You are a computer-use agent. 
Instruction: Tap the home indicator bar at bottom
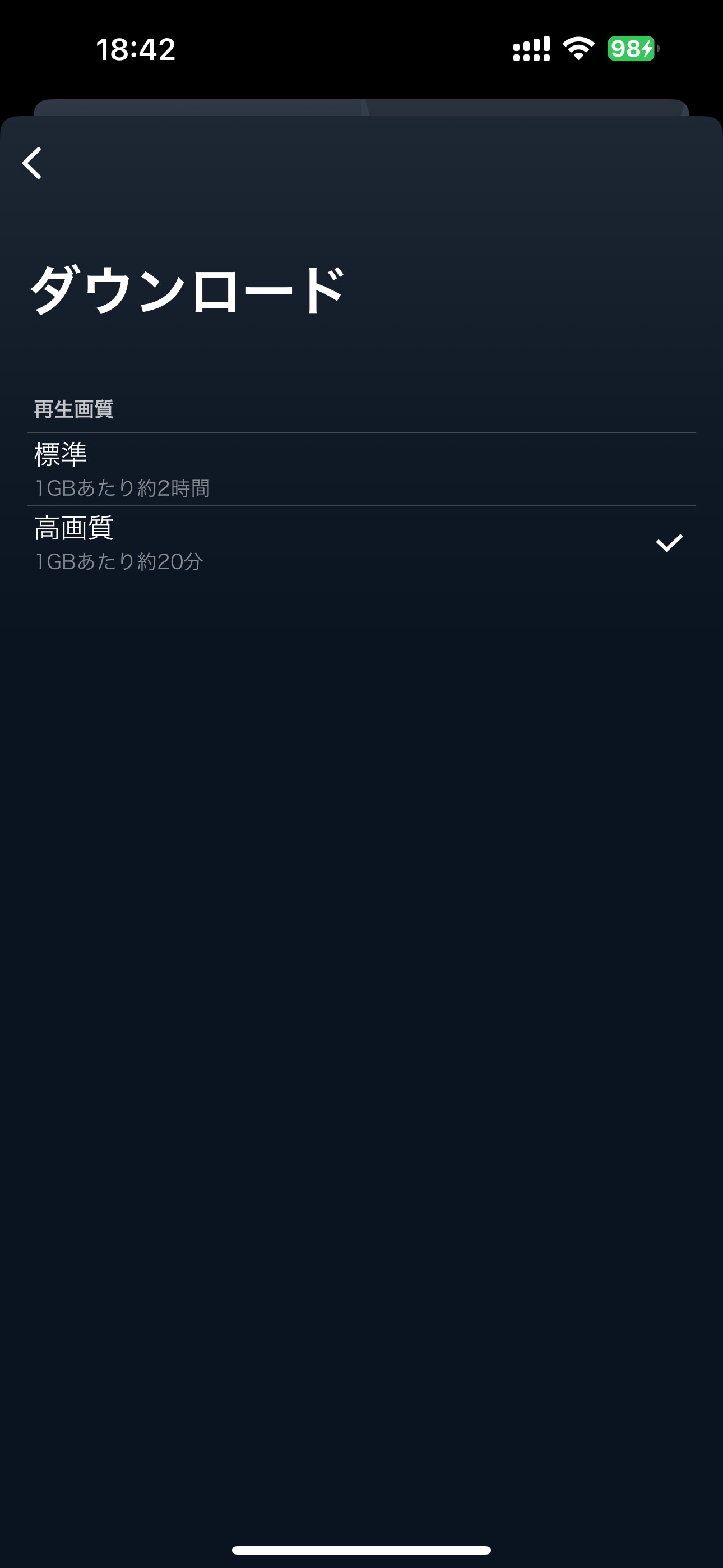tap(361, 1549)
